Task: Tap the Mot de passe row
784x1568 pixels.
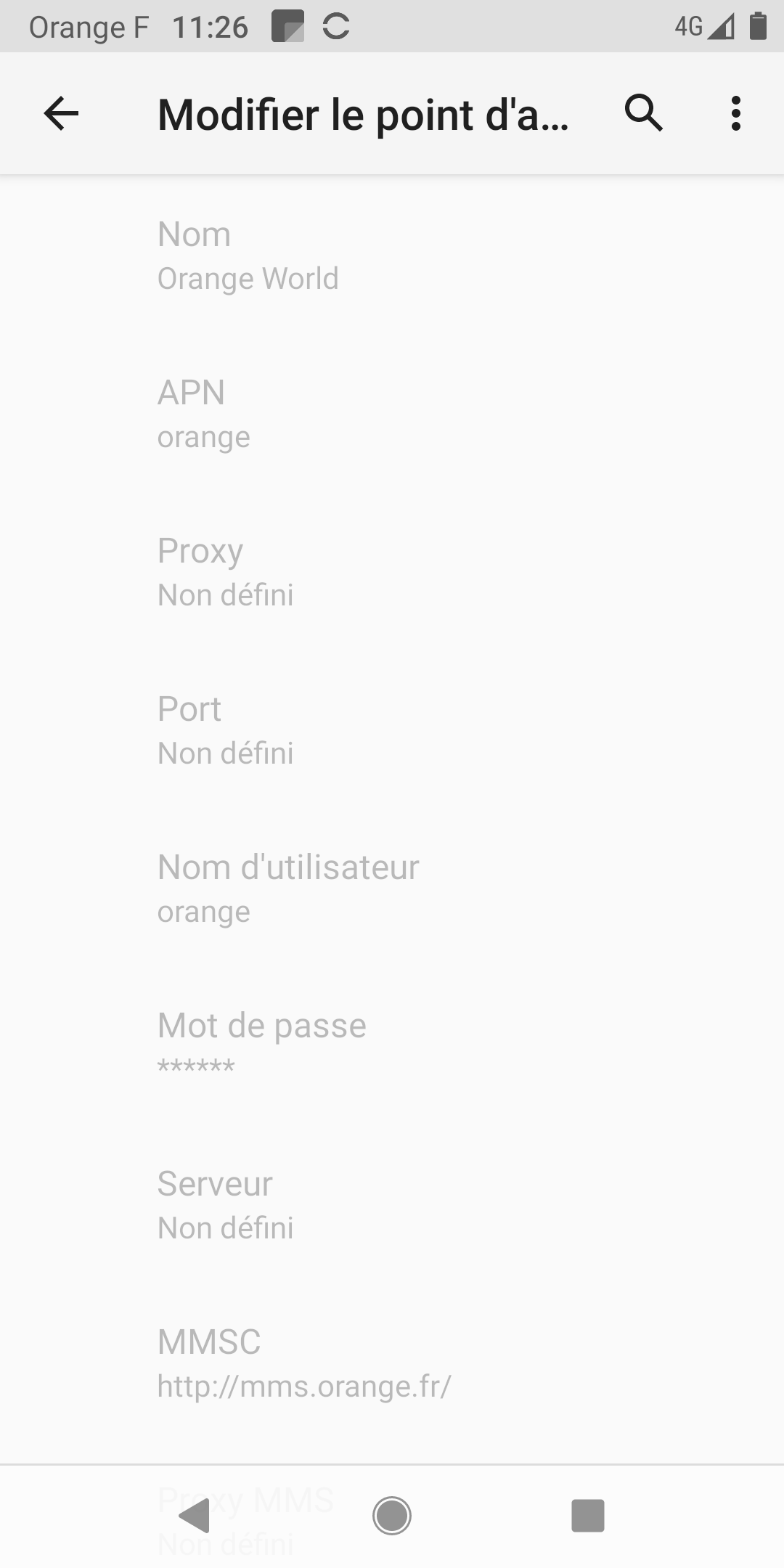Action: [x=392, y=1047]
